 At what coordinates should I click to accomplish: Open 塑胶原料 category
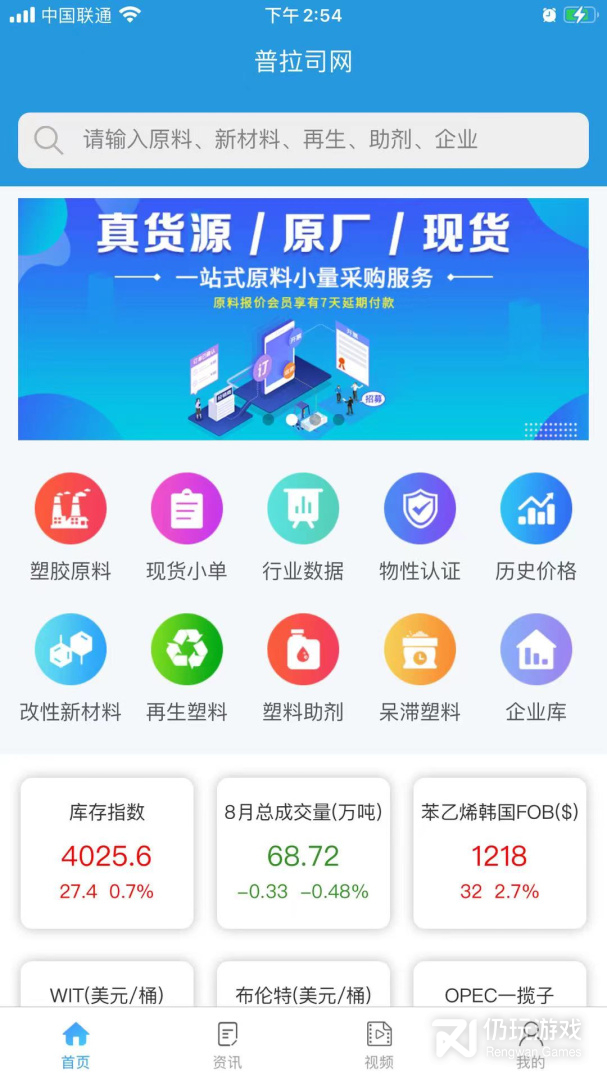click(x=70, y=528)
